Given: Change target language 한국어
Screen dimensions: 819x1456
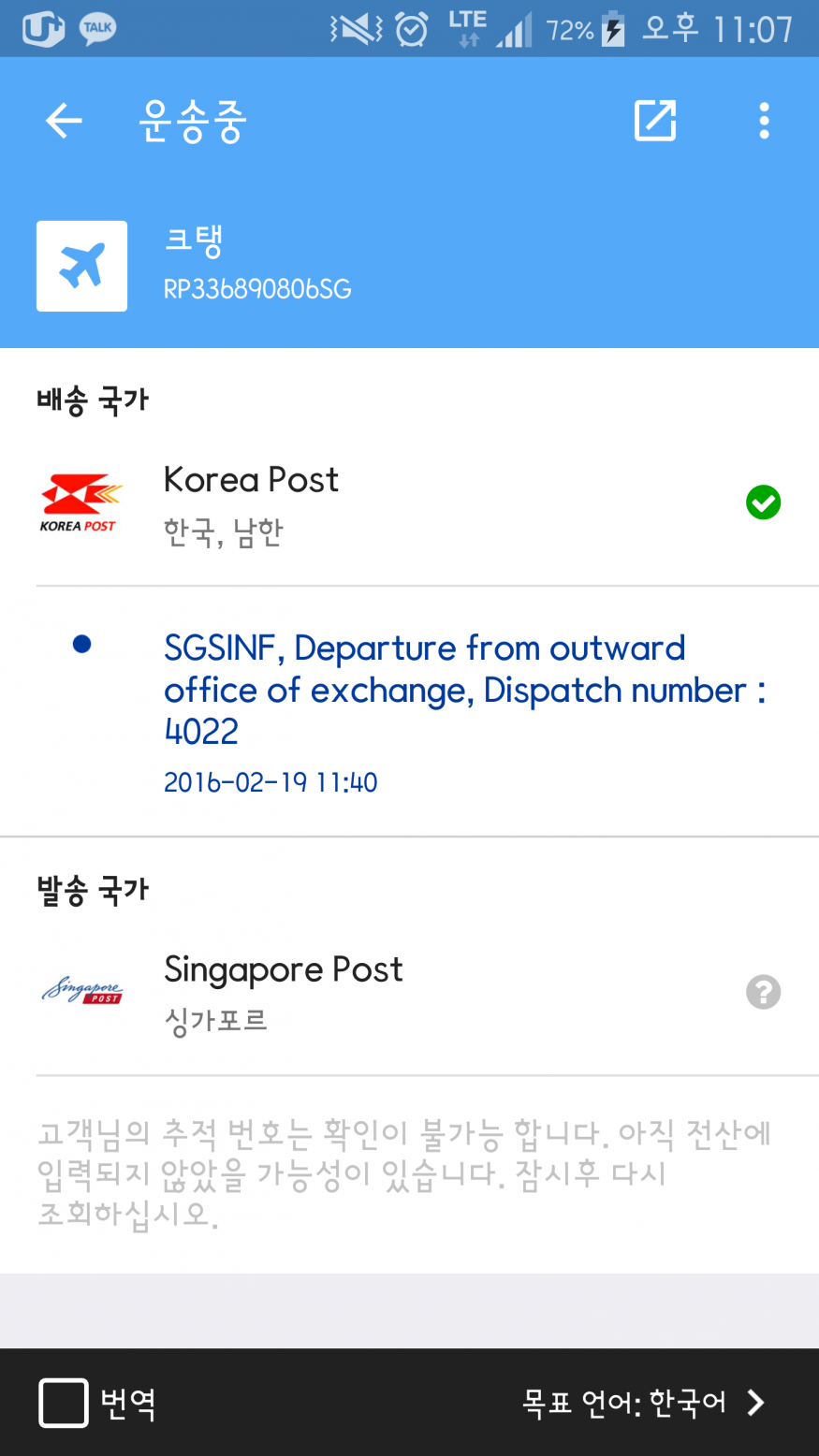Looking at the screenshot, I should pos(644,1403).
